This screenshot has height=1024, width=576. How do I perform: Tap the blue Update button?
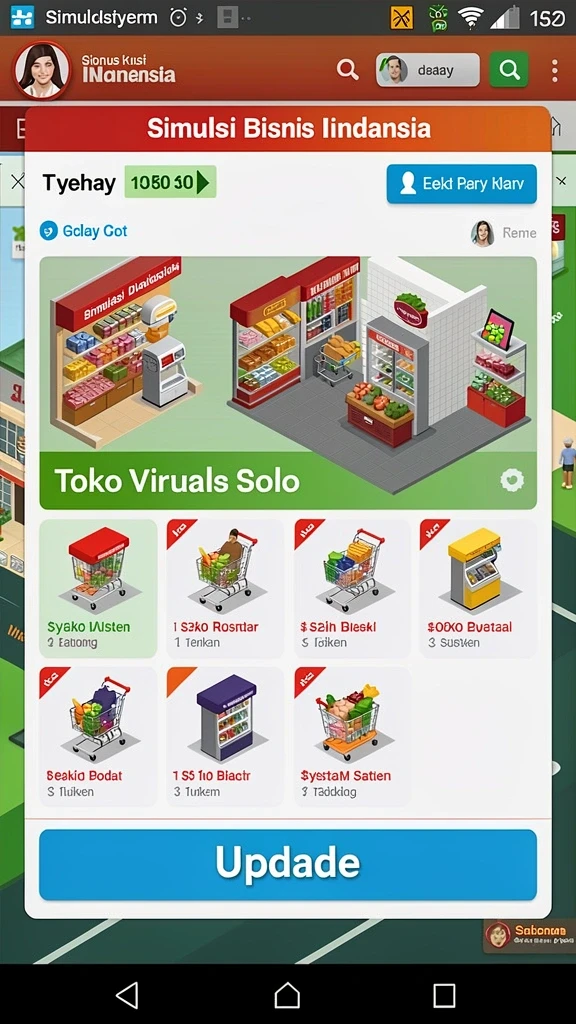coord(288,865)
